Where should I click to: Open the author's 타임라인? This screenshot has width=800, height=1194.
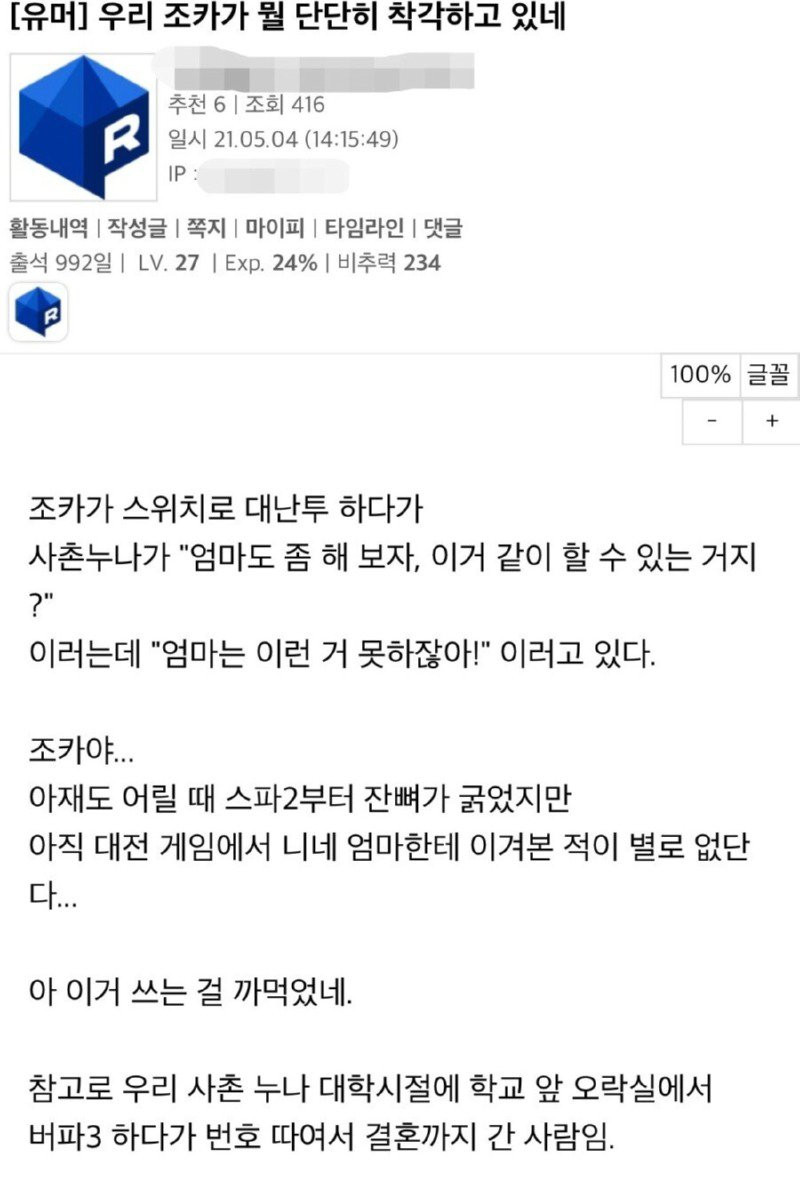365,228
